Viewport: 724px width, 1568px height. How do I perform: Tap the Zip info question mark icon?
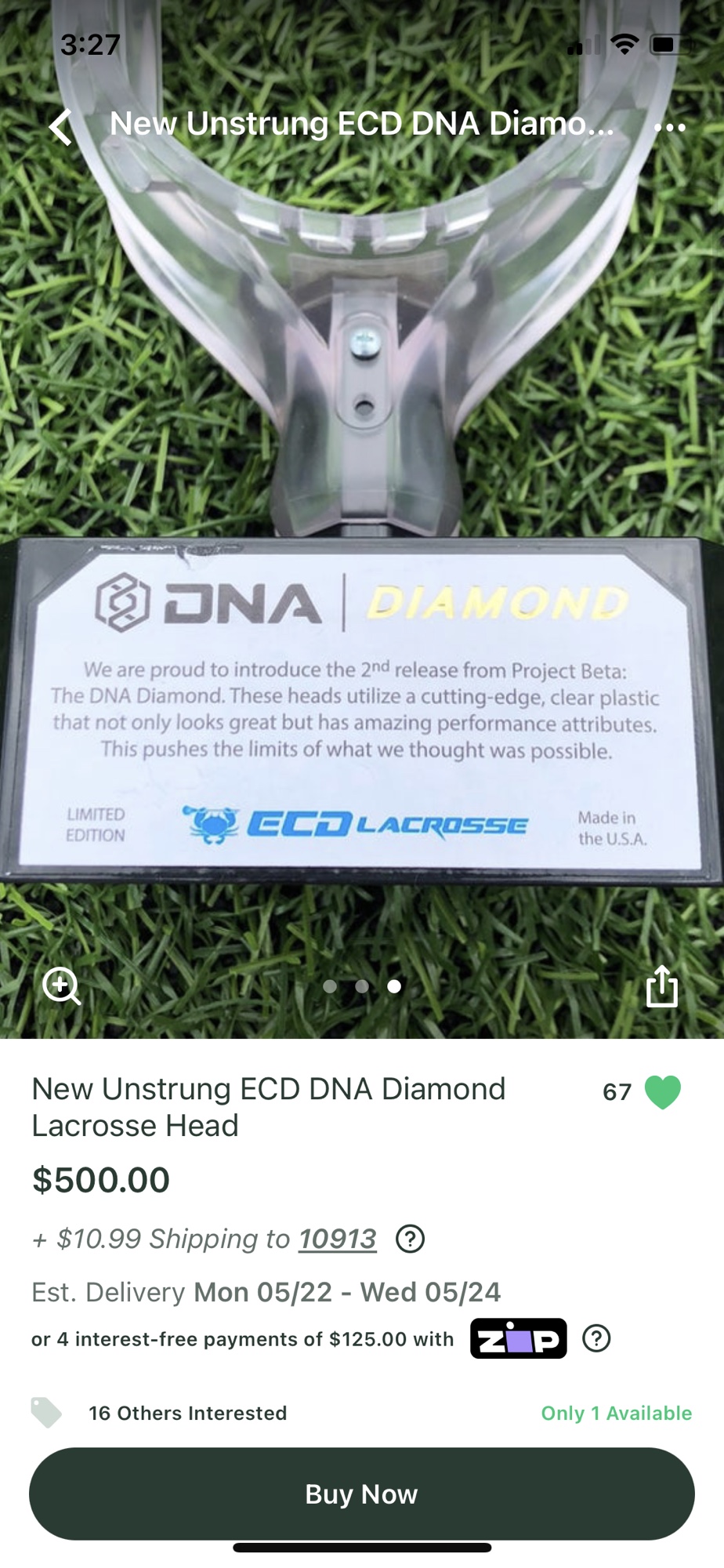(597, 1338)
